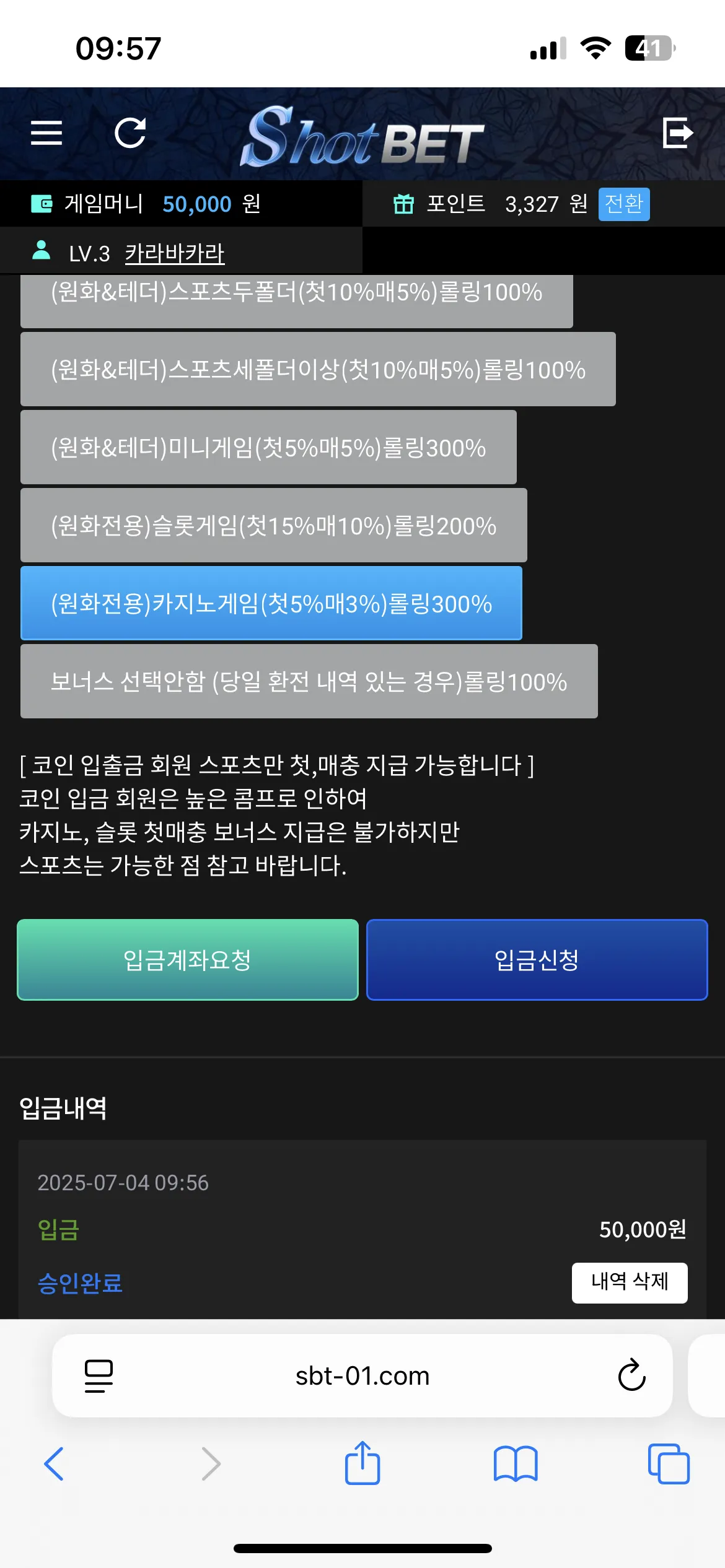Tap the refresh icon in the header
Image resolution: width=725 pixels, height=1568 pixels.
[130, 133]
